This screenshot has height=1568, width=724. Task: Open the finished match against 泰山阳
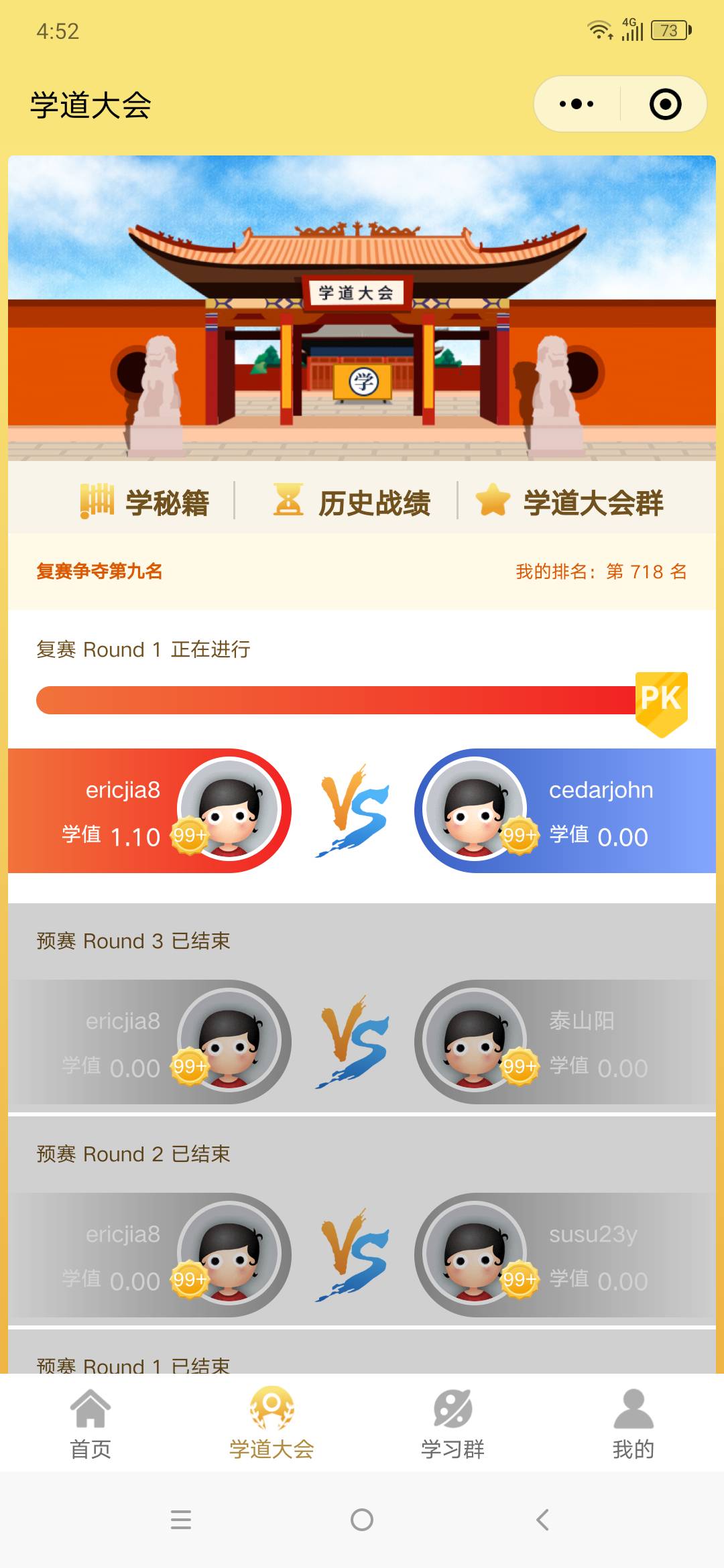[362, 1042]
